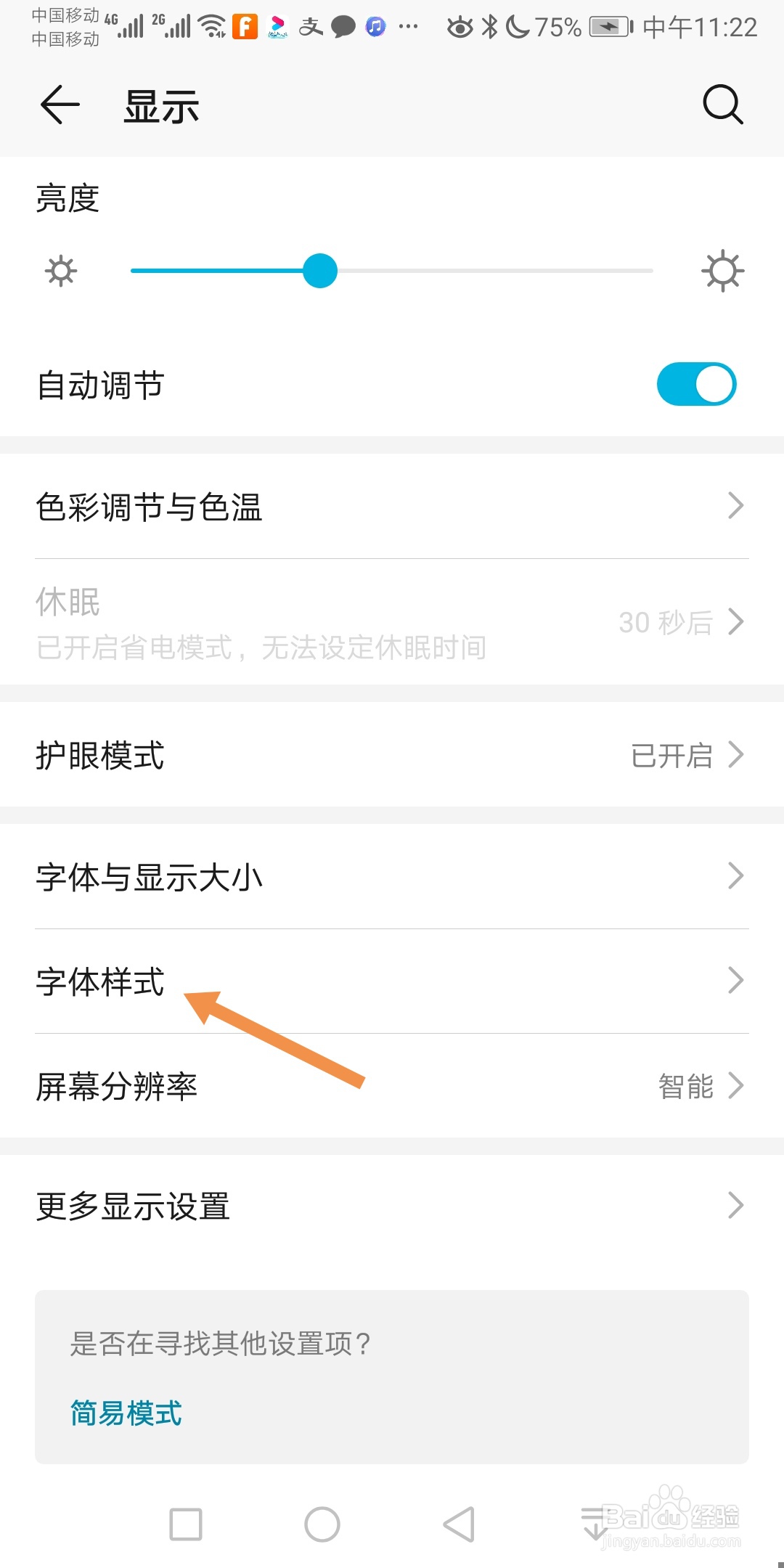Toggle off 自动调节 automatic brightness adjustment
This screenshot has height=1568, width=784.
(695, 383)
